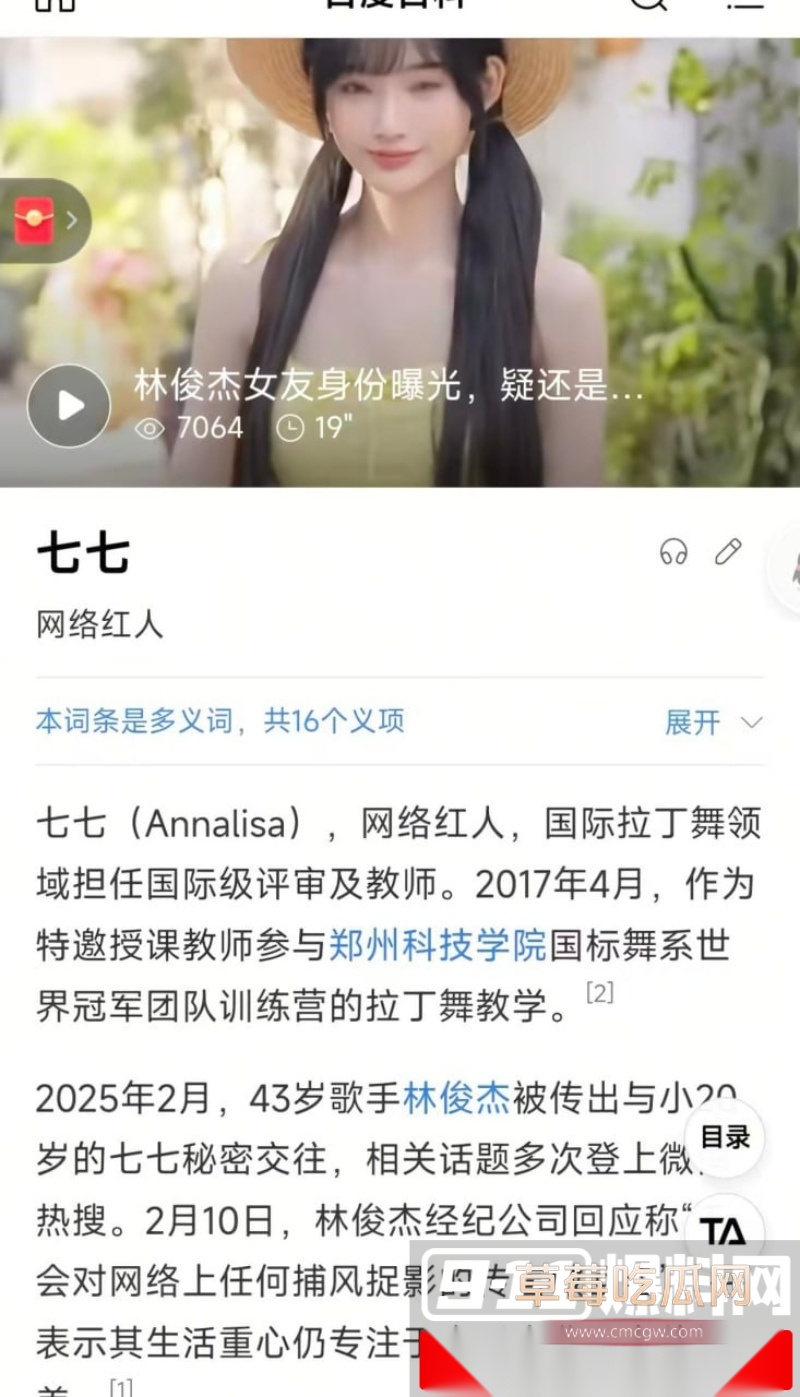Open the hamburger menu icon top right
The height and width of the screenshot is (1397, 800).
(x=744, y=8)
